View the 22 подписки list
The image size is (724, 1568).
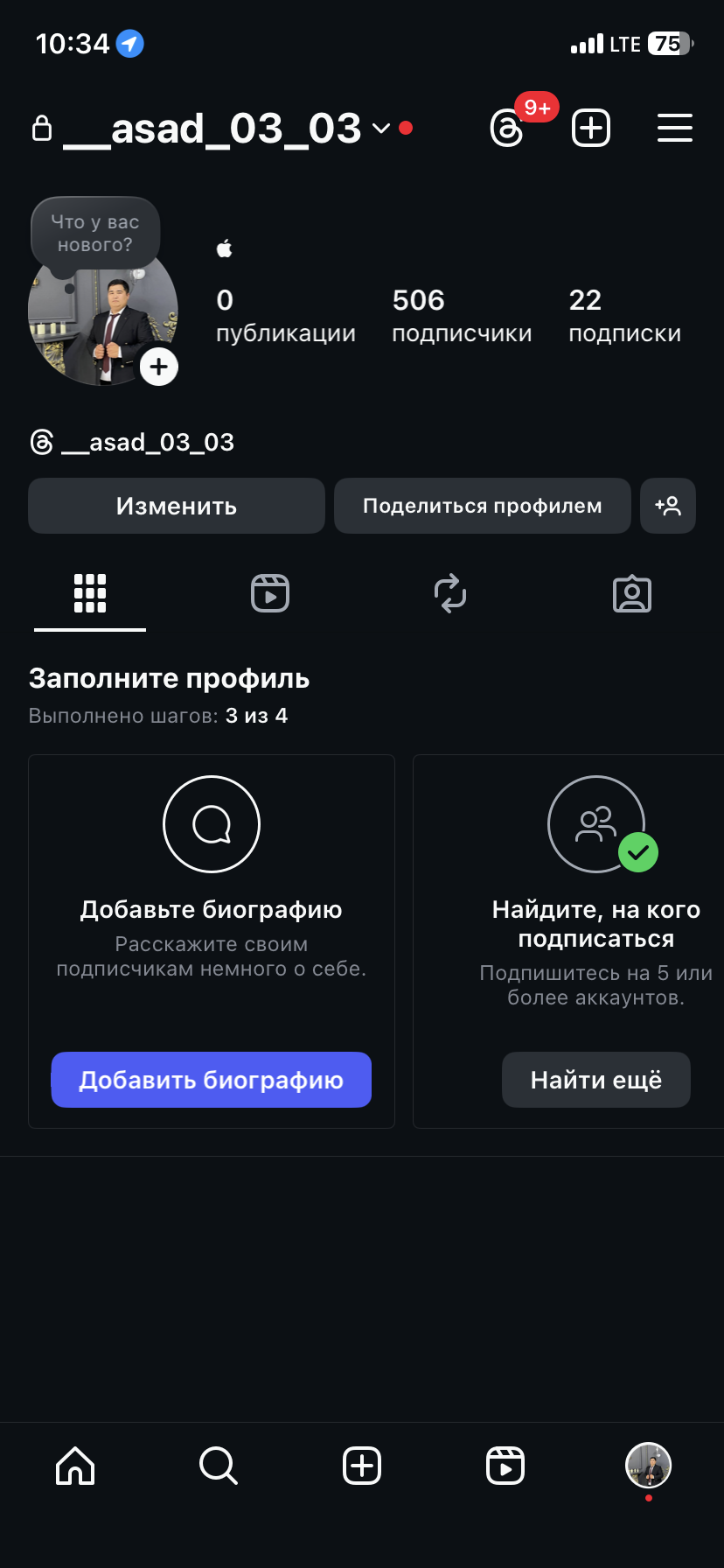[x=624, y=315]
